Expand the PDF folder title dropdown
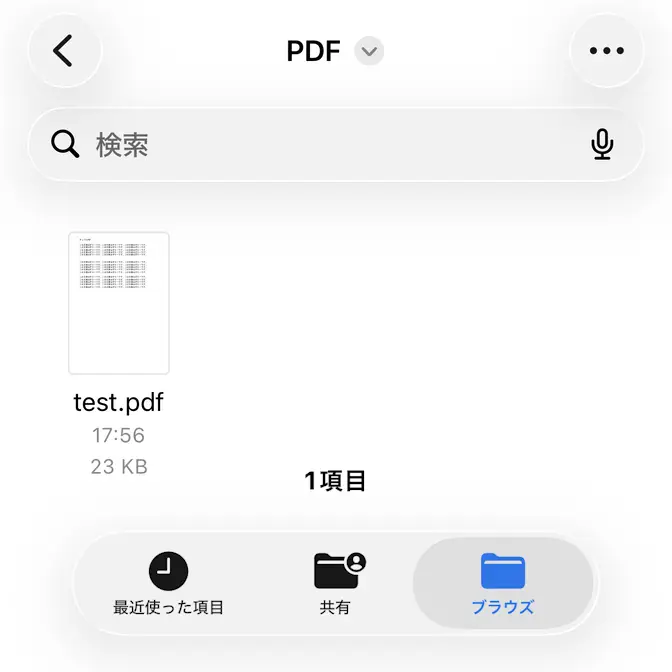The width and height of the screenshot is (672, 672). pos(369,51)
